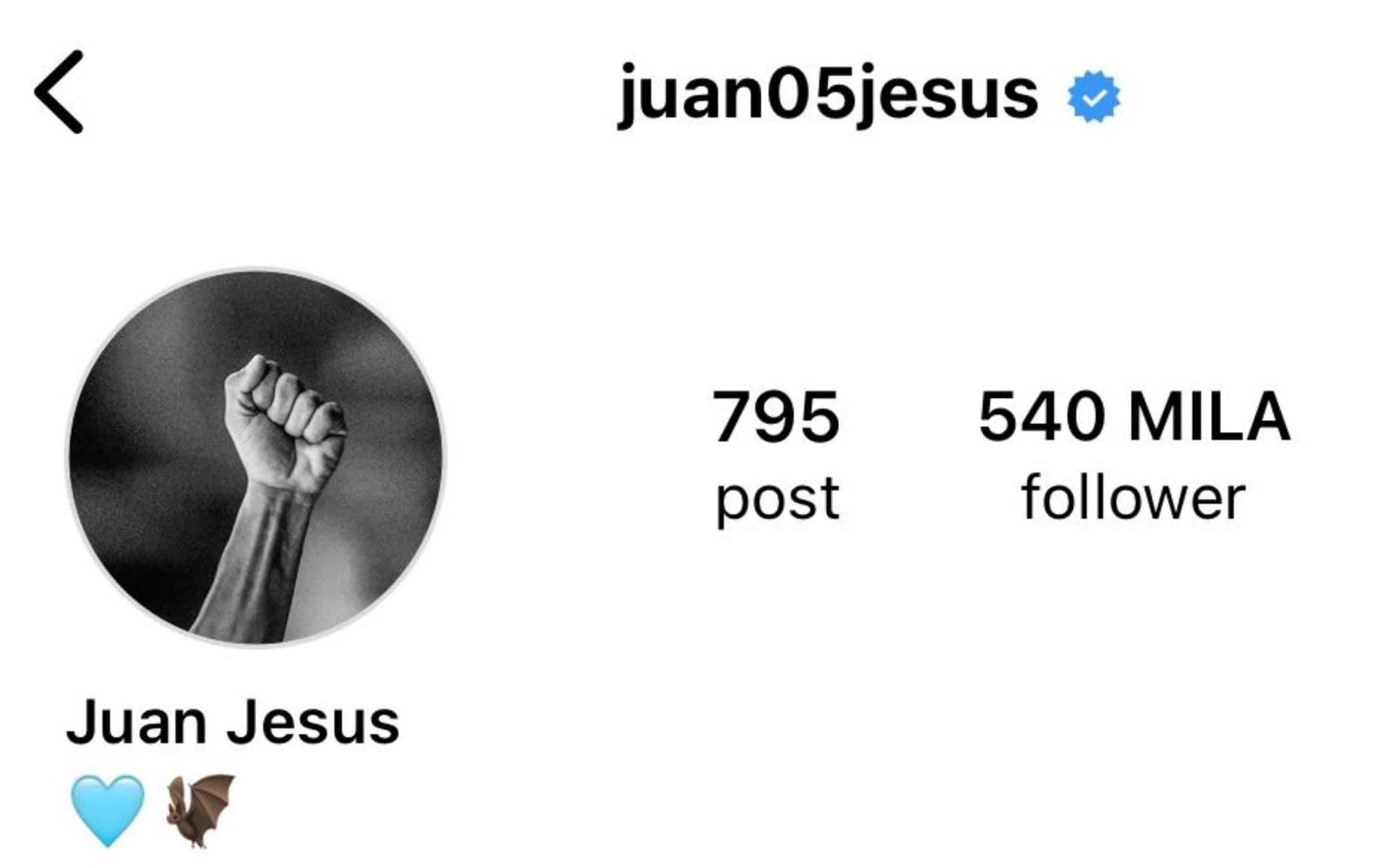Go back using the arrow icon
The image size is (1387, 868).
tap(59, 92)
